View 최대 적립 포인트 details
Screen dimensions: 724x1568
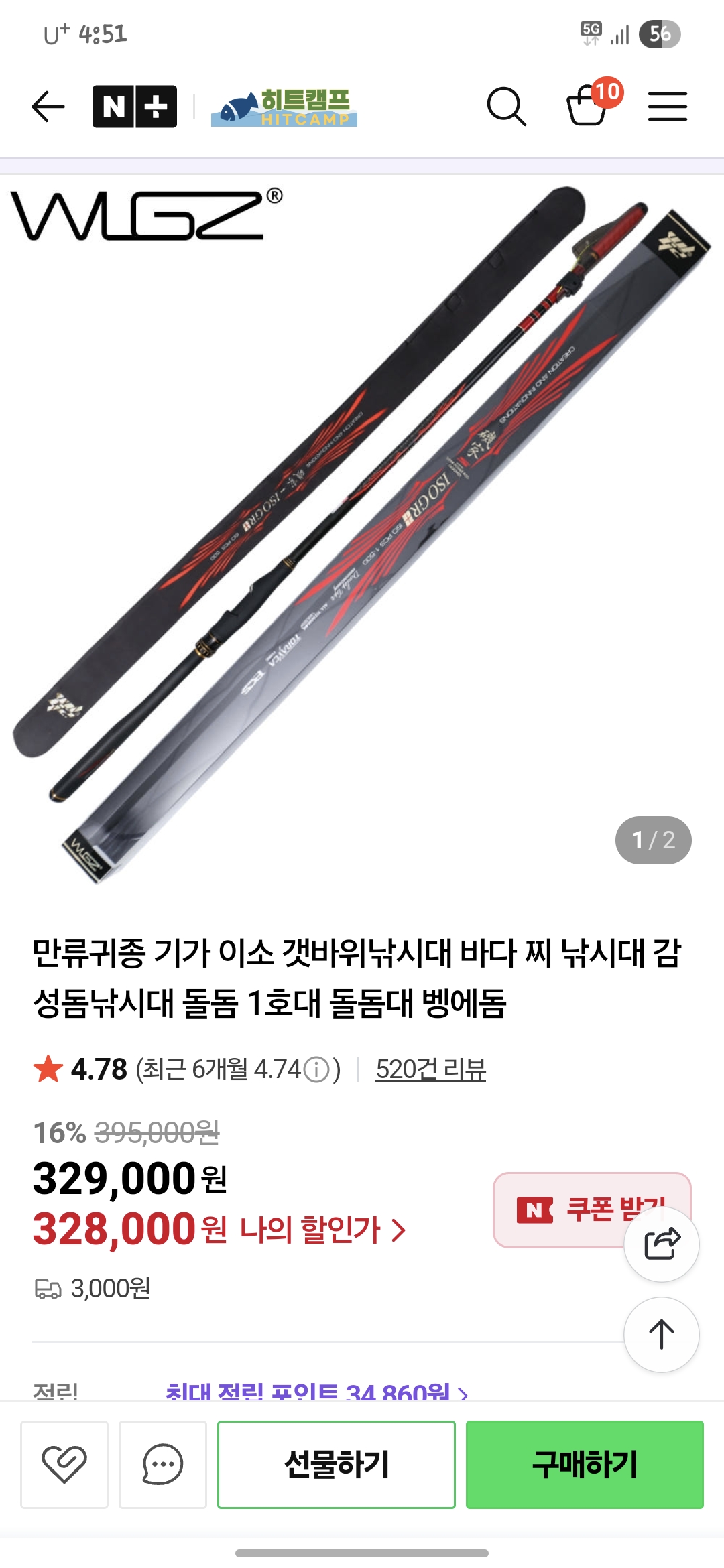click(316, 1392)
